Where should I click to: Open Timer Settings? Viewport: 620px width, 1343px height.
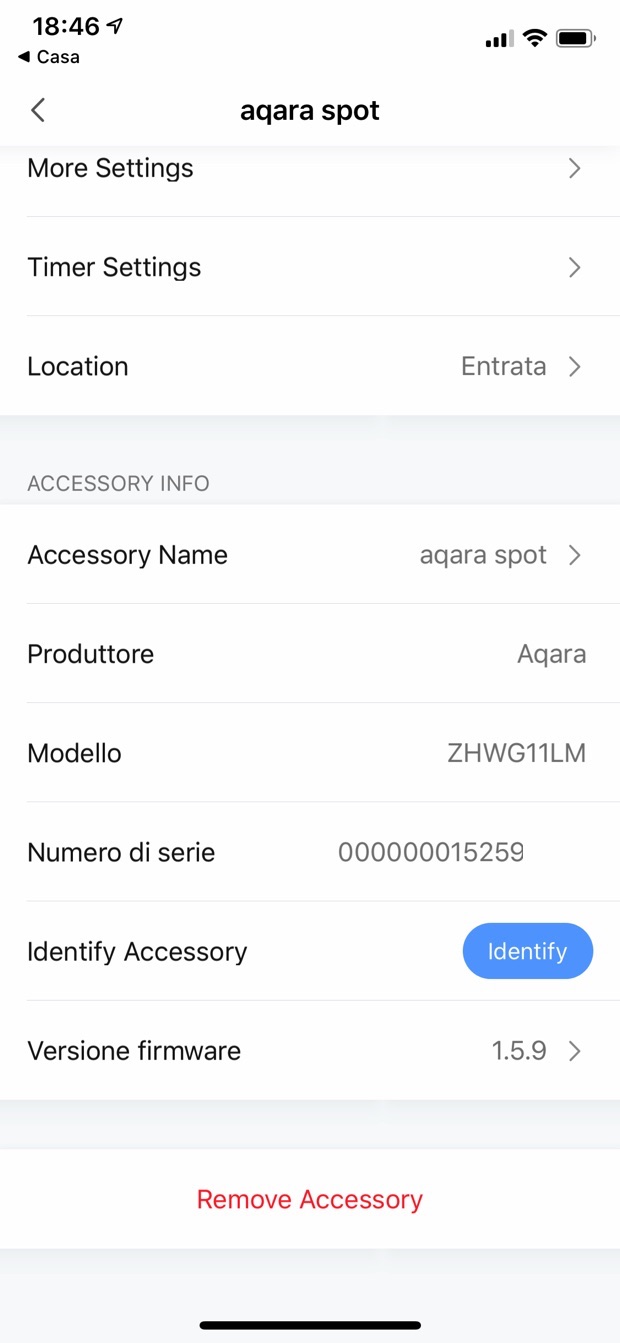[310, 267]
